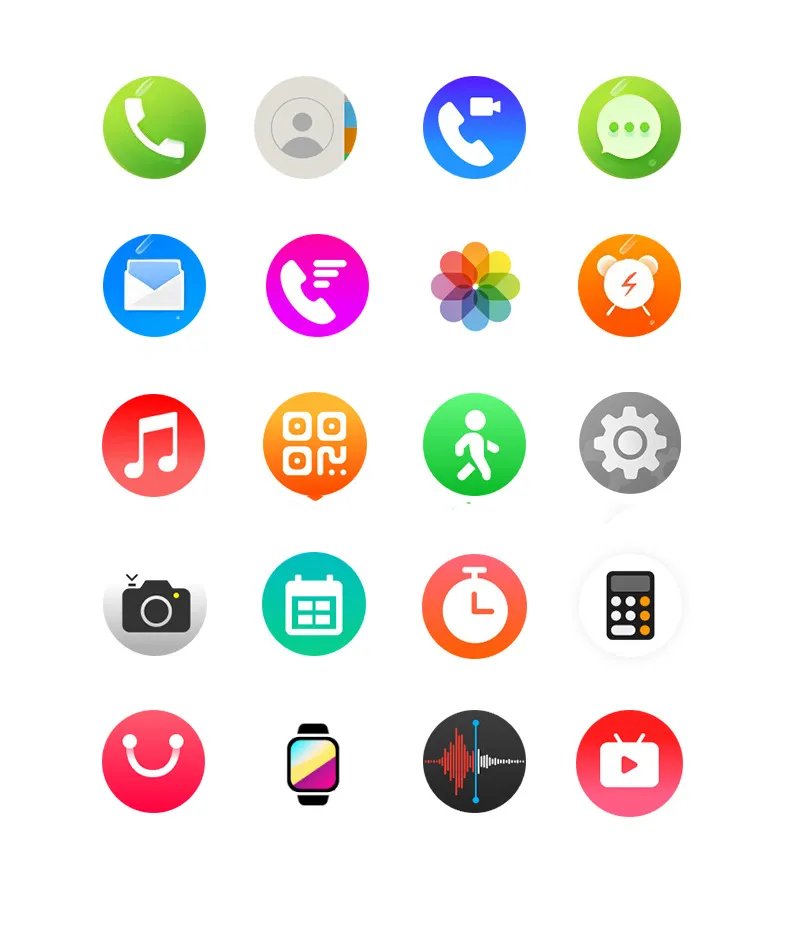Open the Shopping app
Image resolution: width=790 pixels, height=925 pixels.
click(x=154, y=762)
